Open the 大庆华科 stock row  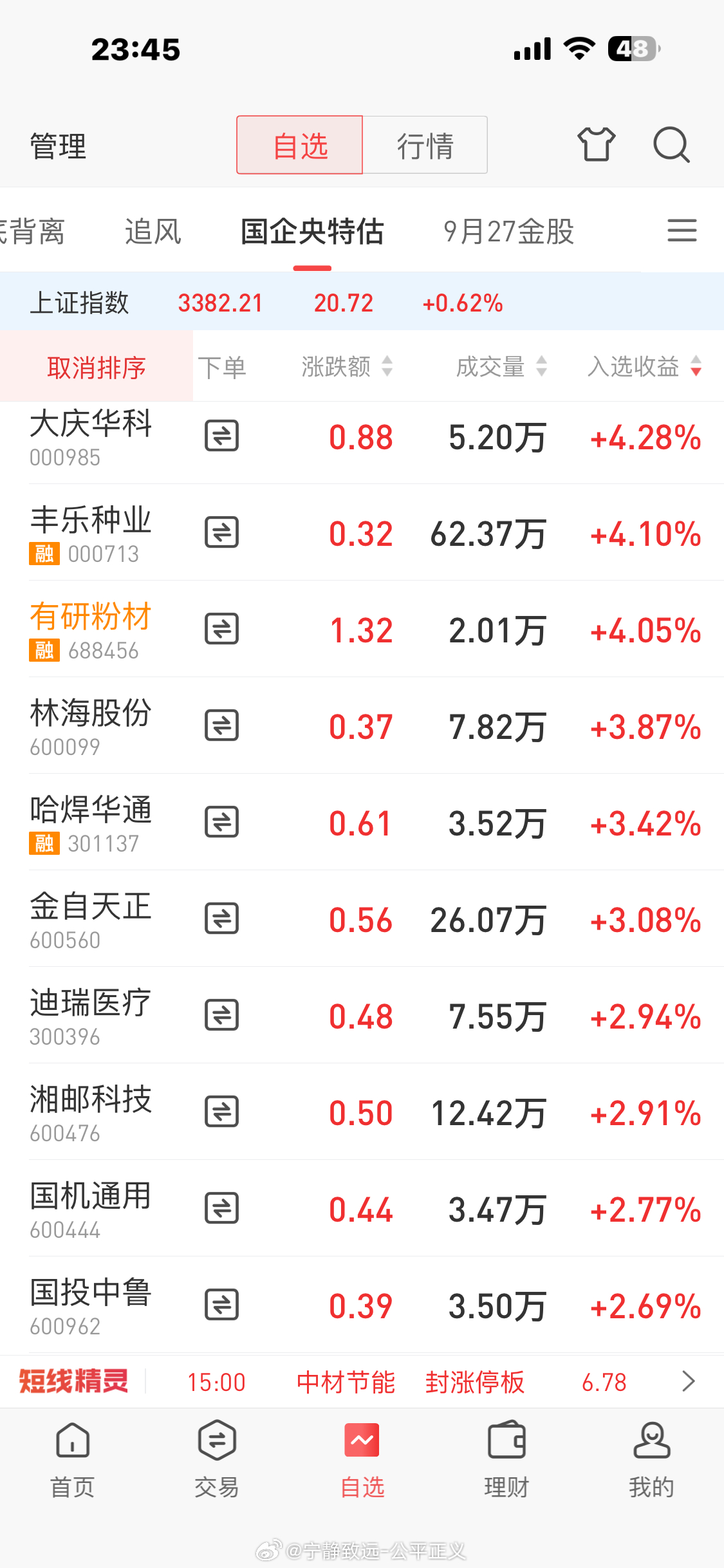click(x=91, y=436)
